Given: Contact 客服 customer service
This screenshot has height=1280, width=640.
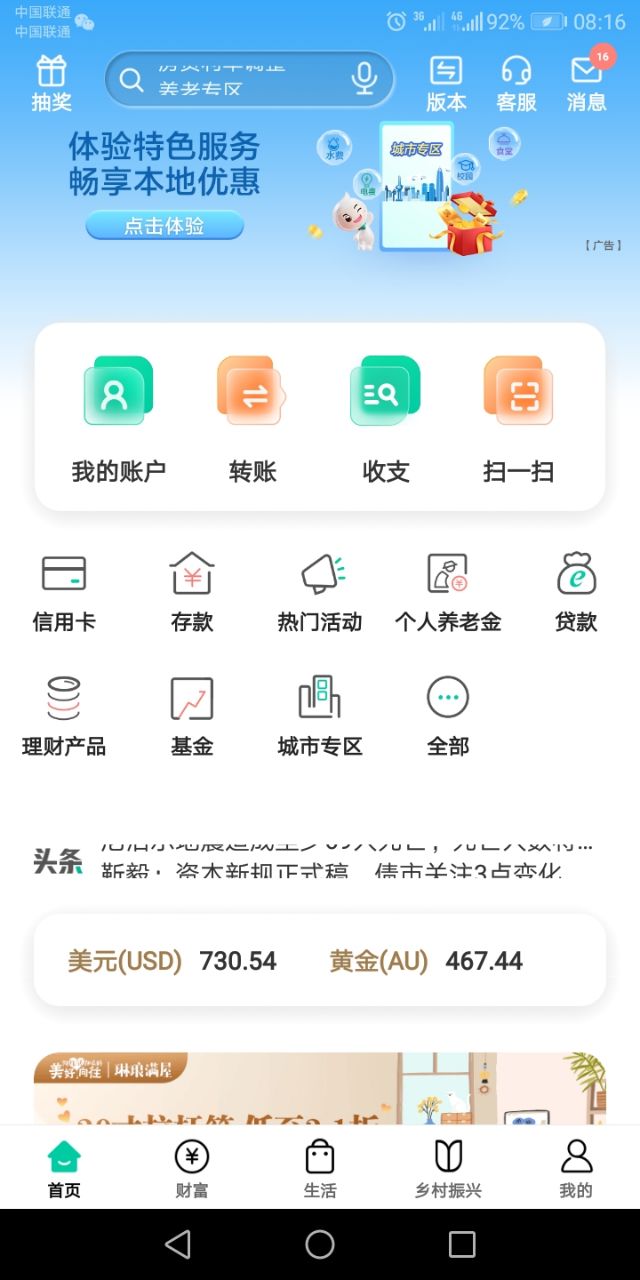Looking at the screenshot, I should (516, 83).
